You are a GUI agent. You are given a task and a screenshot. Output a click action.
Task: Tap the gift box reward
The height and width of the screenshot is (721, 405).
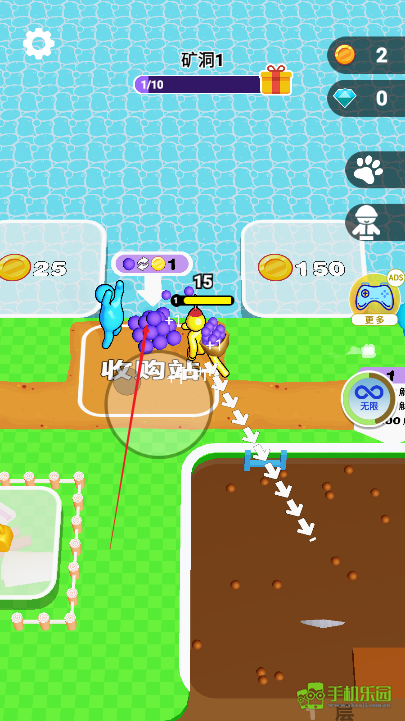pyautogui.click(x=276, y=80)
